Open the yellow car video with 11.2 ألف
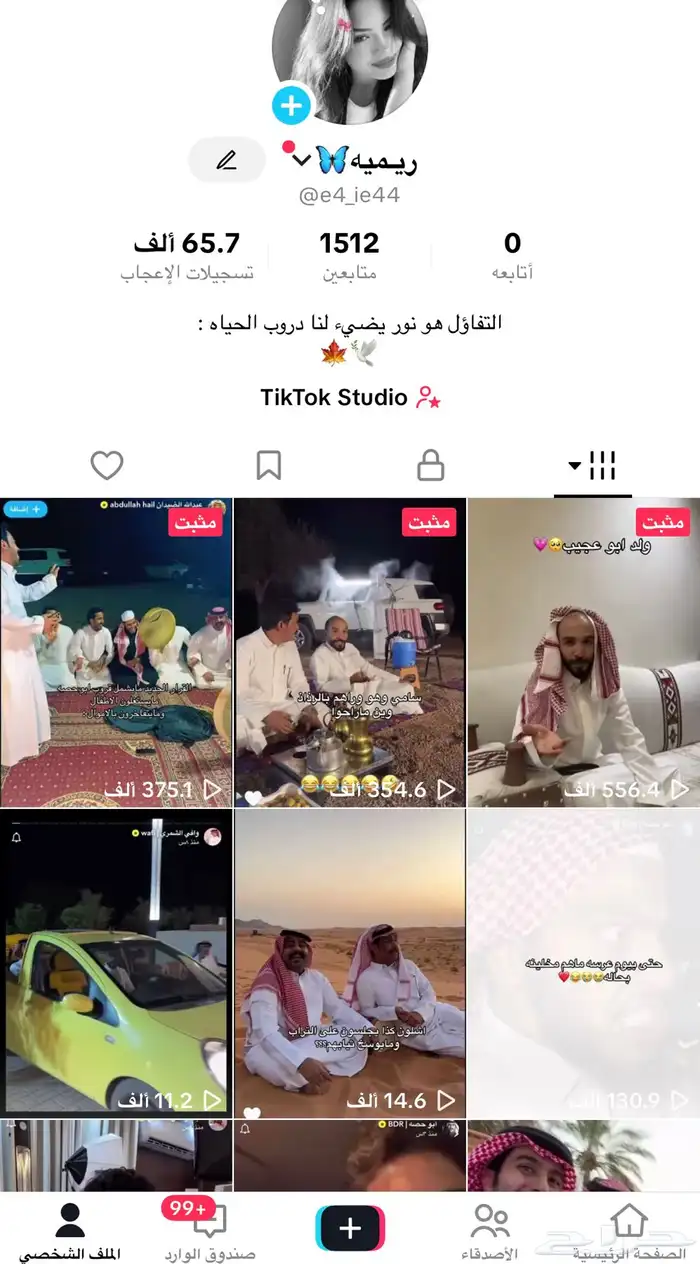 pyautogui.click(x=116, y=963)
